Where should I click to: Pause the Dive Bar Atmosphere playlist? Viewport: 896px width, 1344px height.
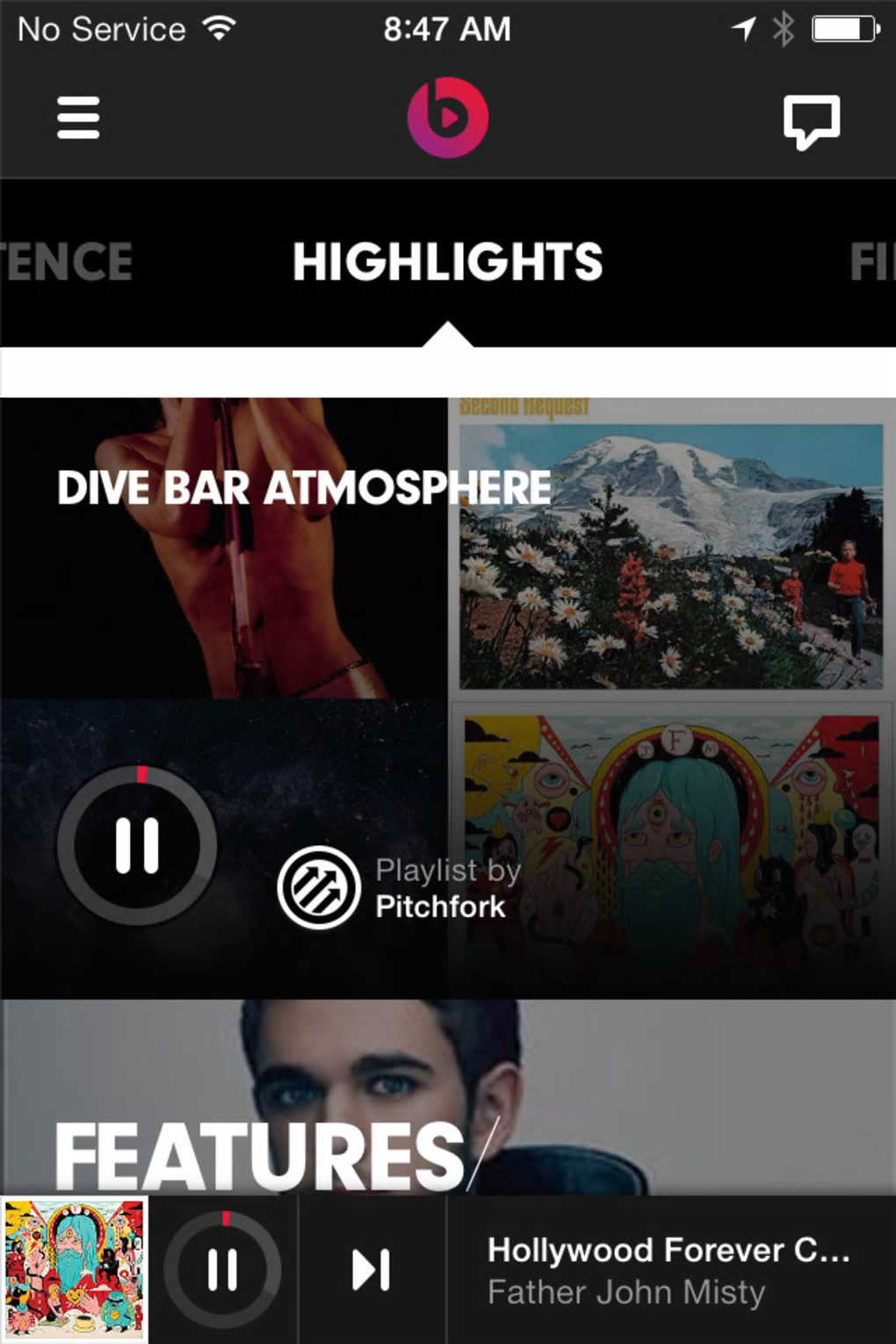click(137, 845)
